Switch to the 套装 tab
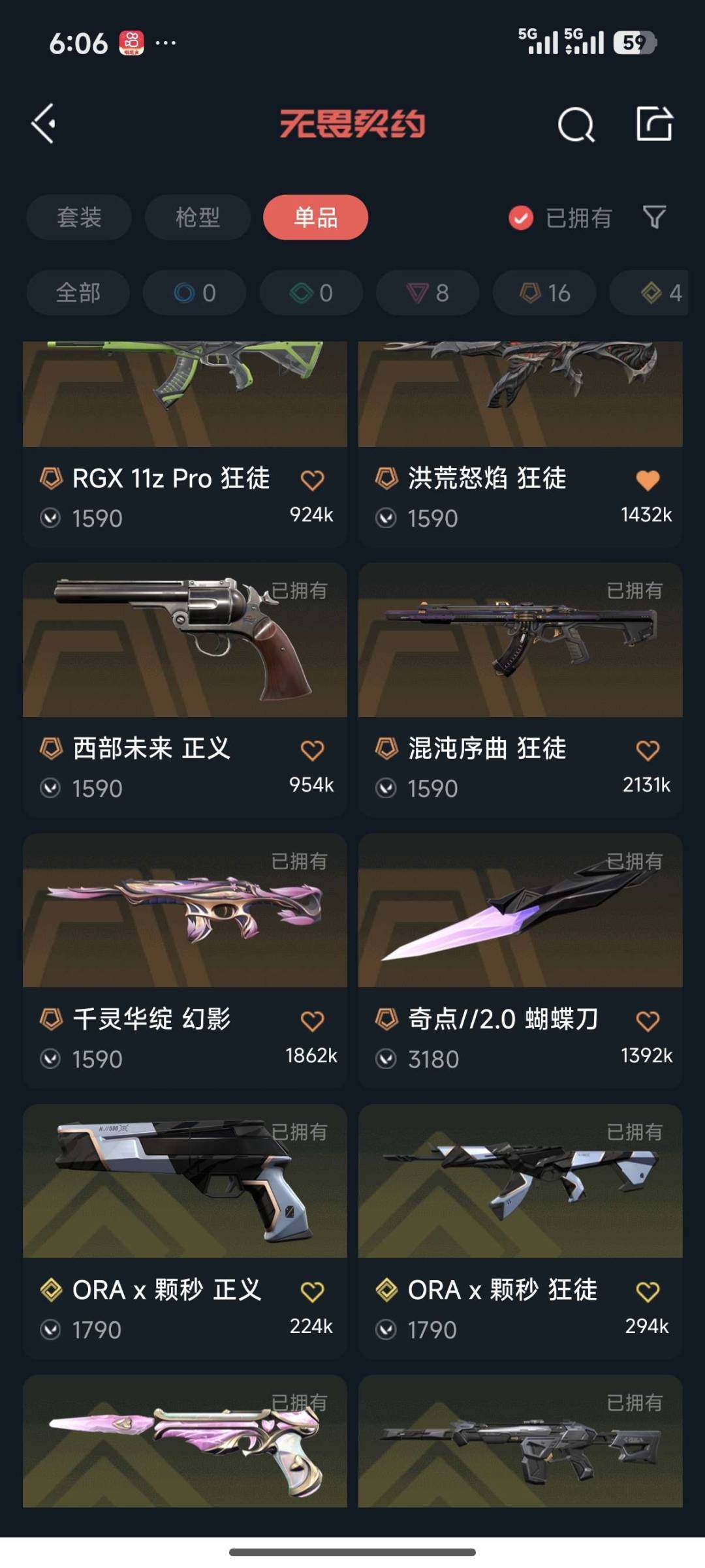This screenshot has width=705, height=1568. 78,217
